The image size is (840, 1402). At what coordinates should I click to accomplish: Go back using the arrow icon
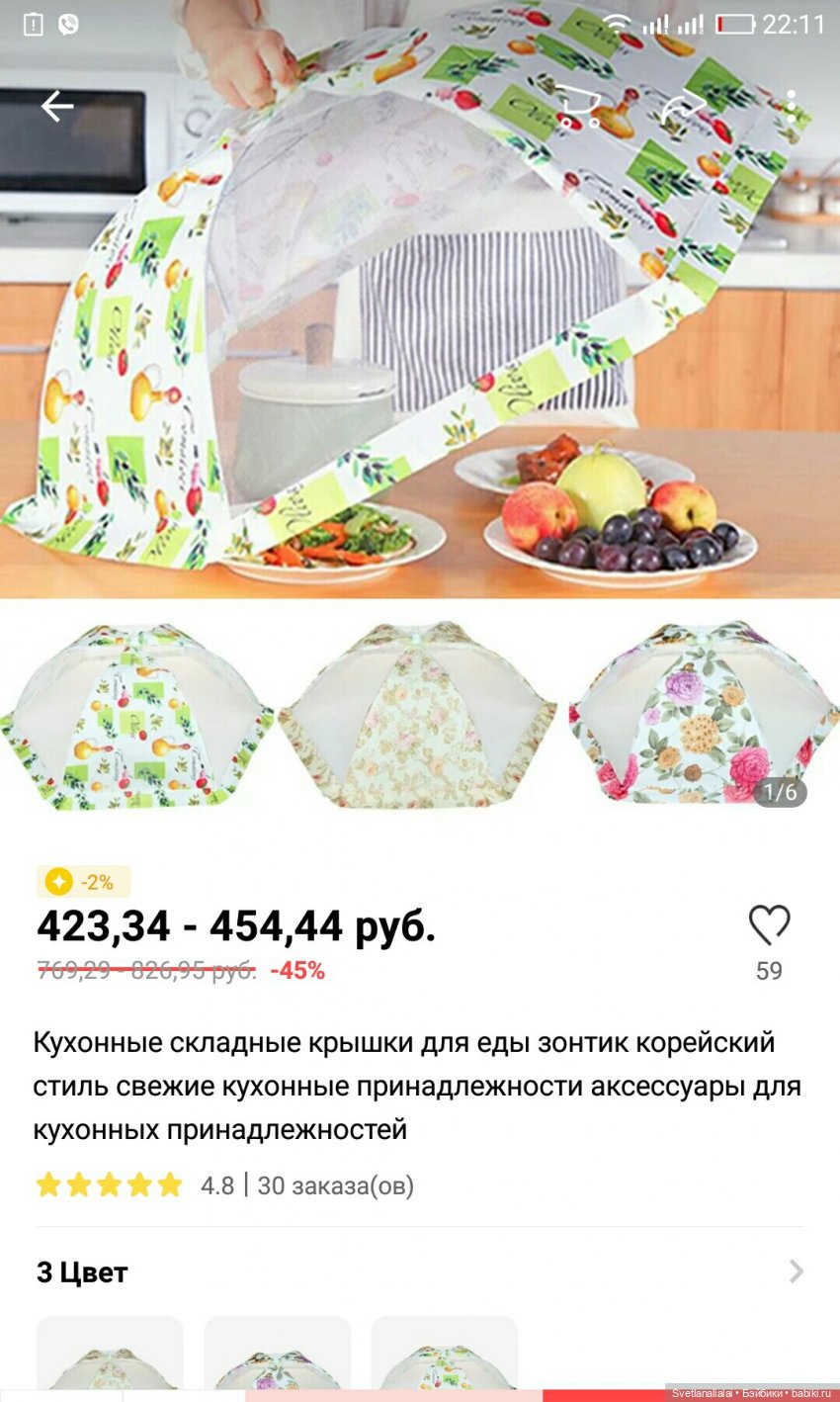57,107
